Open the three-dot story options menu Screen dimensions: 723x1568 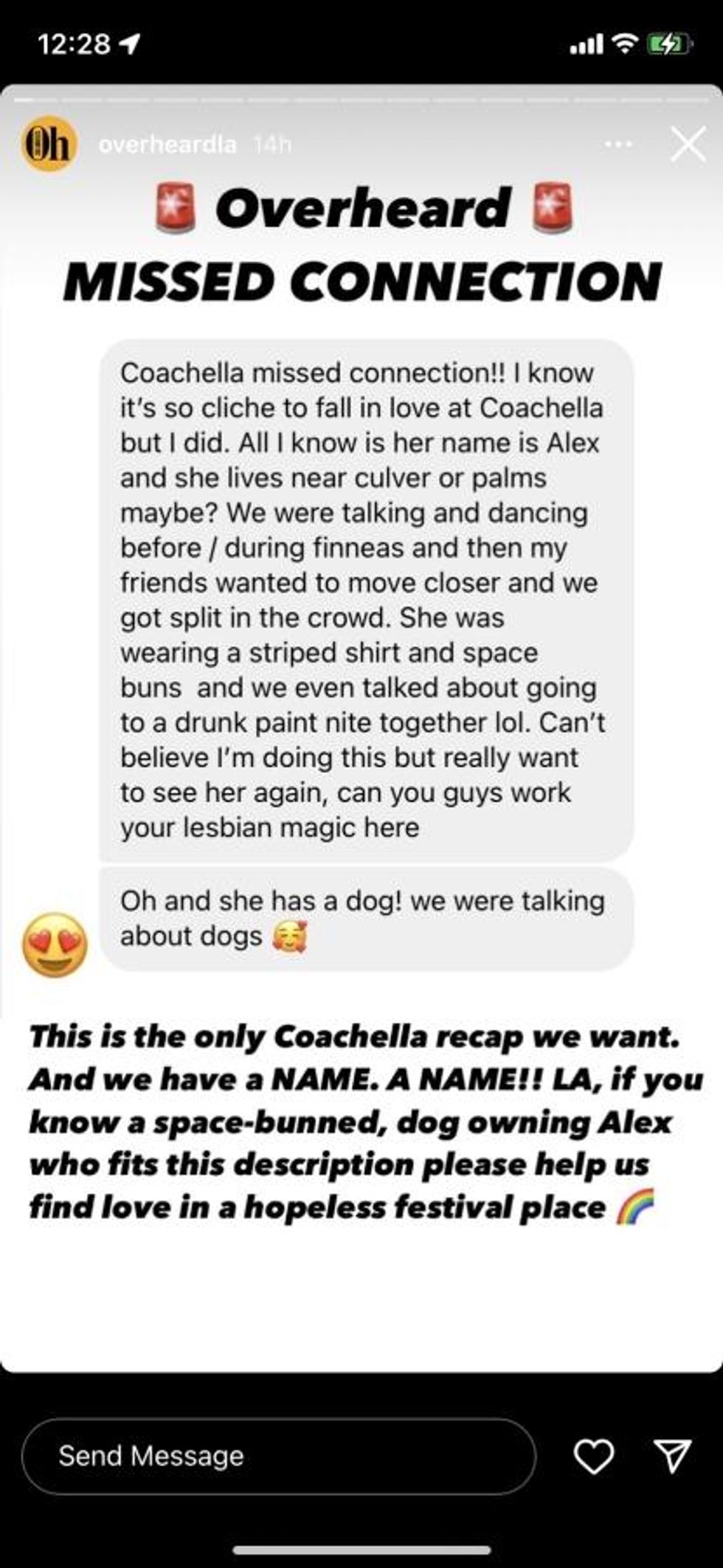tap(618, 145)
